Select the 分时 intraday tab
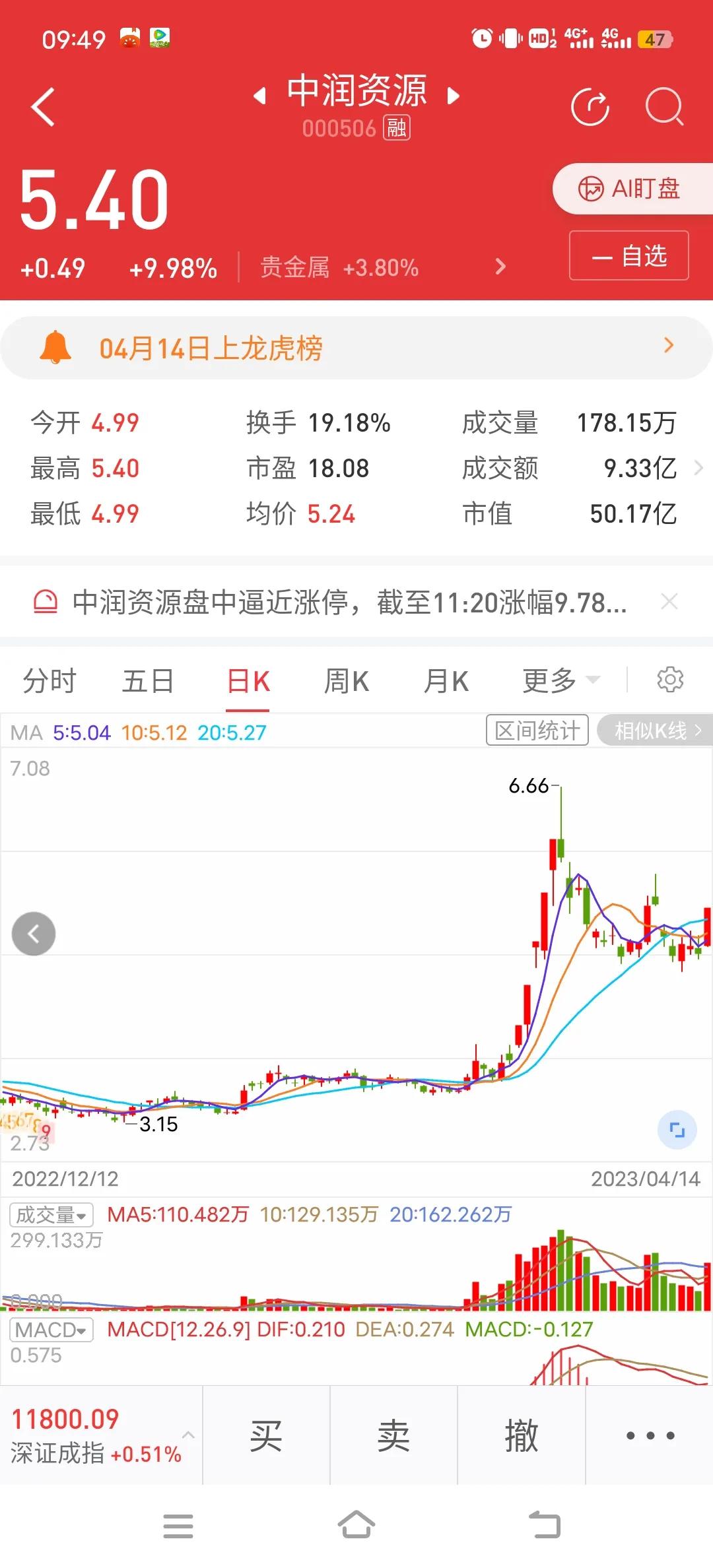 point(50,680)
